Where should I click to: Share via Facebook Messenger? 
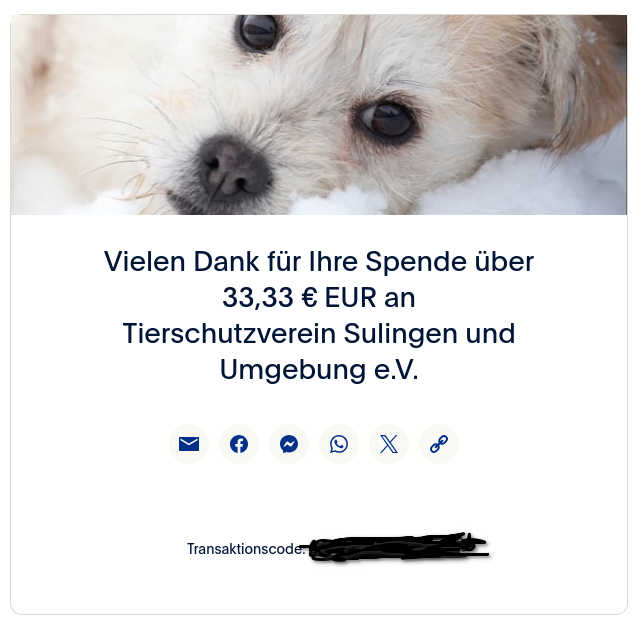point(289,444)
